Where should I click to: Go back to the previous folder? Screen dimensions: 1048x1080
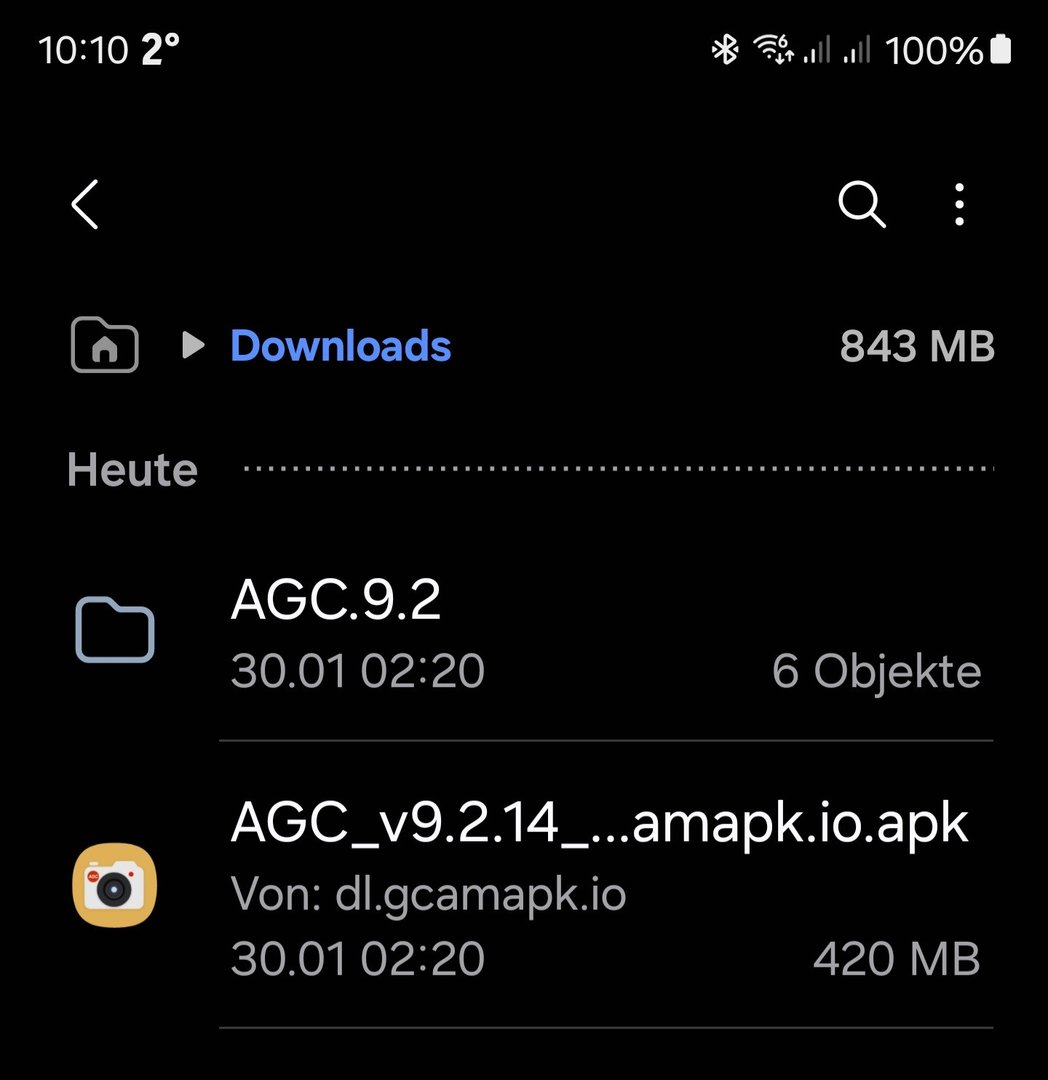click(x=86, y=205)
